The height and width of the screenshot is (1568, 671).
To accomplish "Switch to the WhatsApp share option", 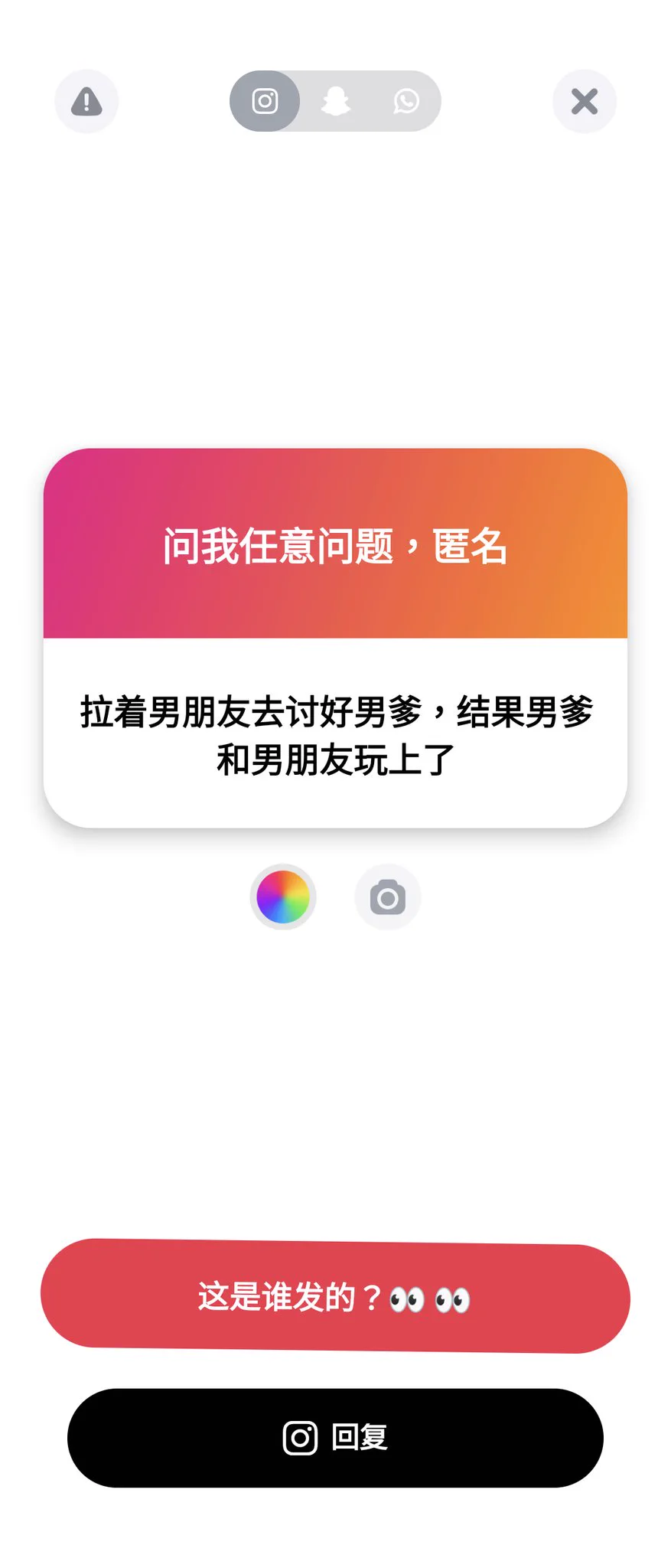I will (406, 101).
